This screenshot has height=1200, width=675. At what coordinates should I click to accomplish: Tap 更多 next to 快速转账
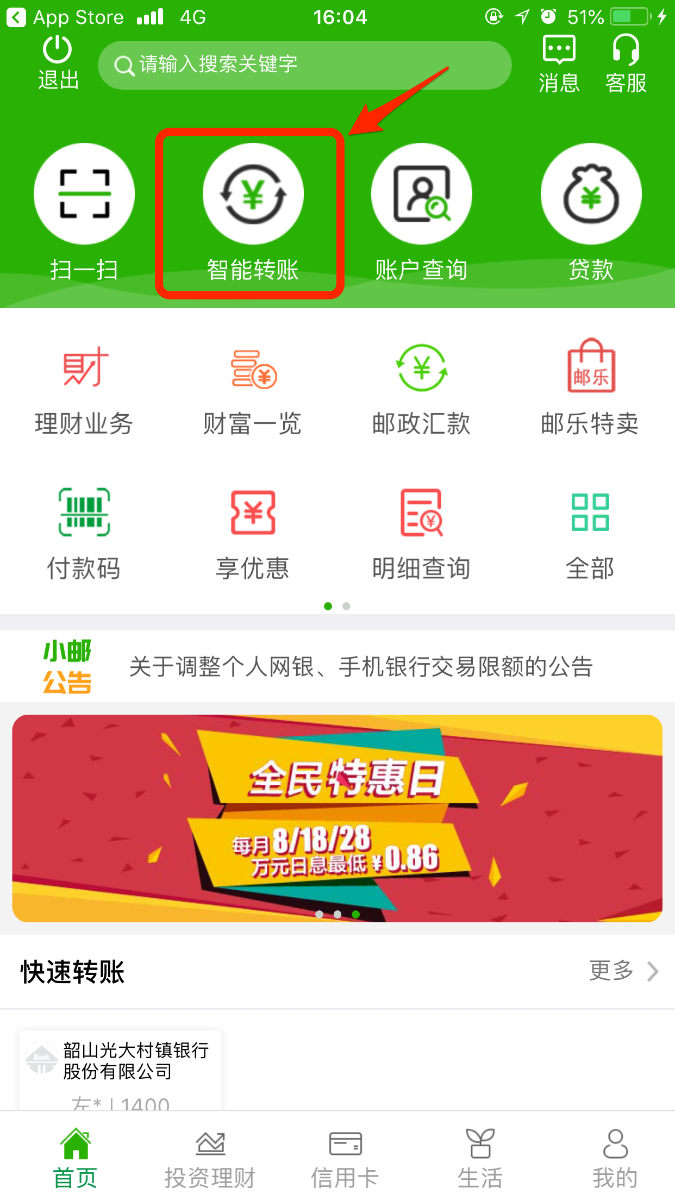coord(623,970)
